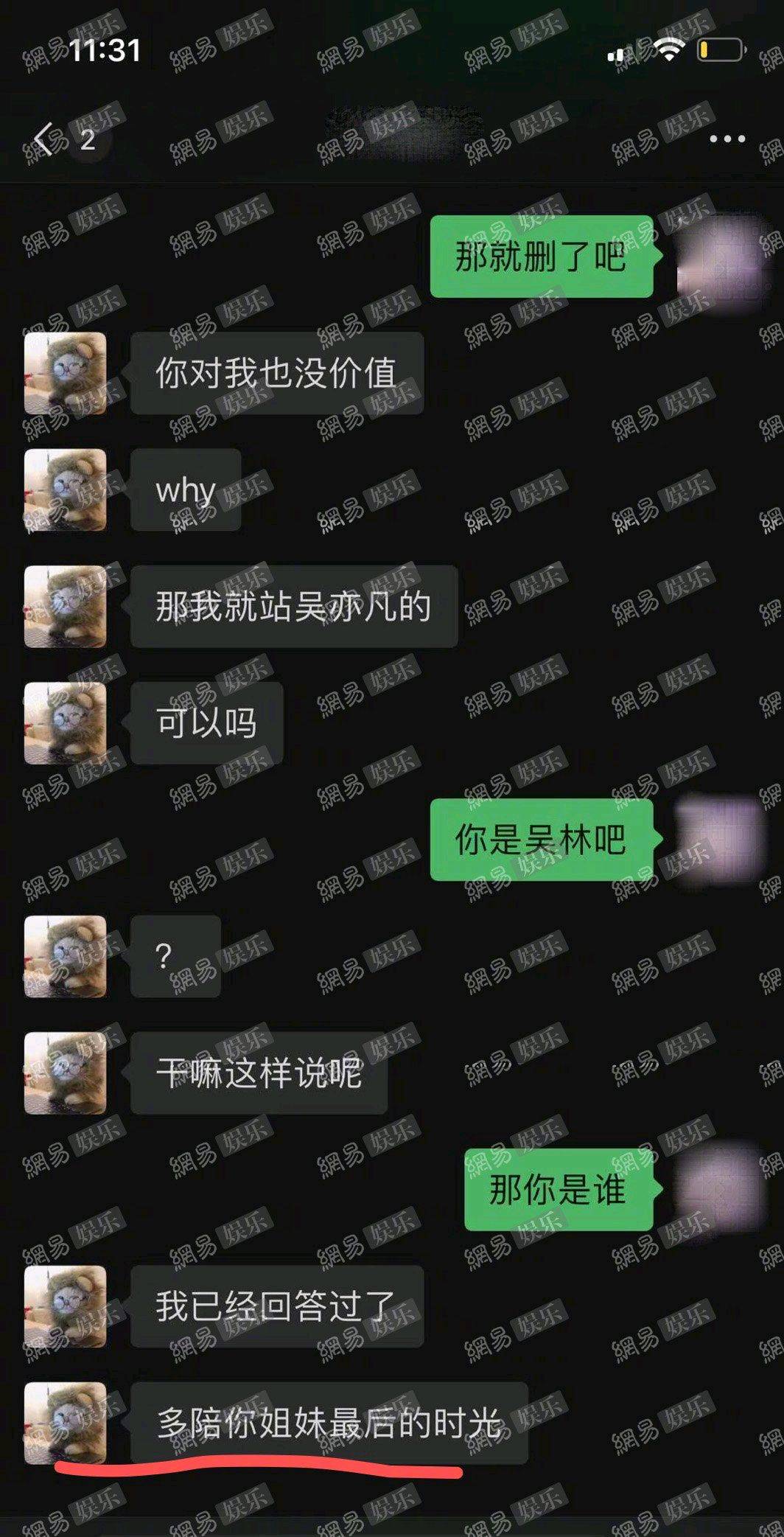Go back to the chat list
Image resolution: width=784 pixels, height=1537 pixels.
click(x=44, y=139)
